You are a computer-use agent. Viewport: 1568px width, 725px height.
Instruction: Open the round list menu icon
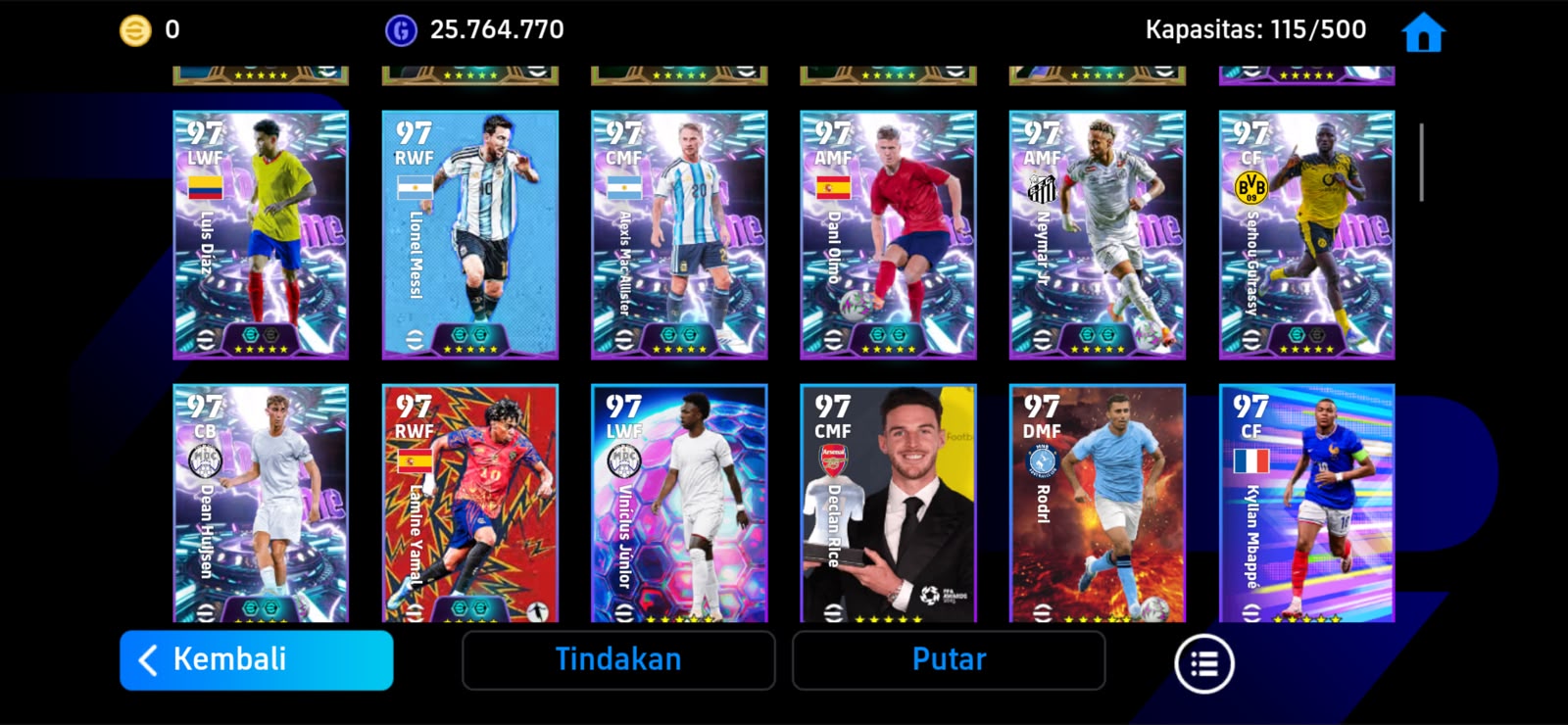click(1203, 663)
